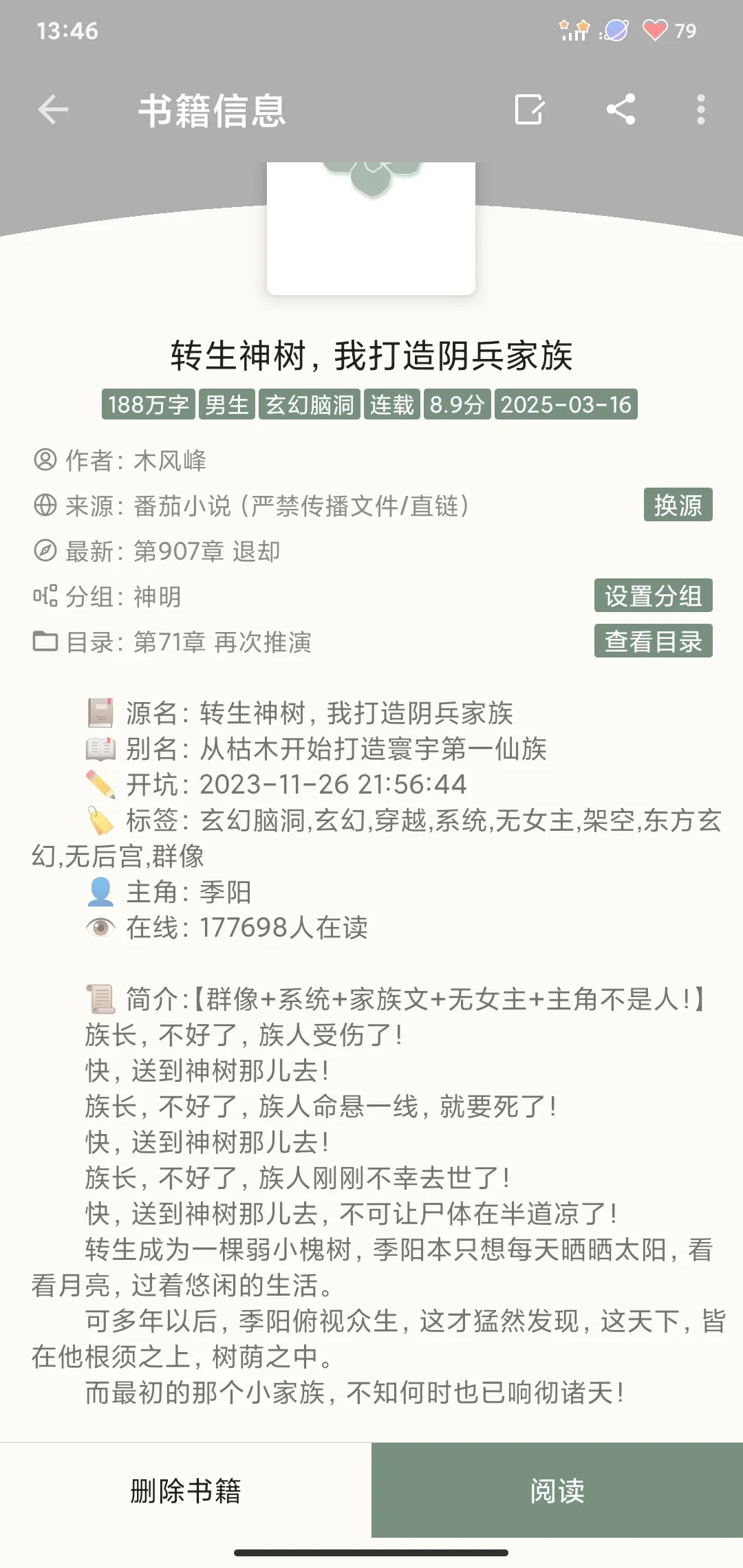Go back using the top arrow
The height and width of the screenshot is (1568, 743).
point(53,110)
